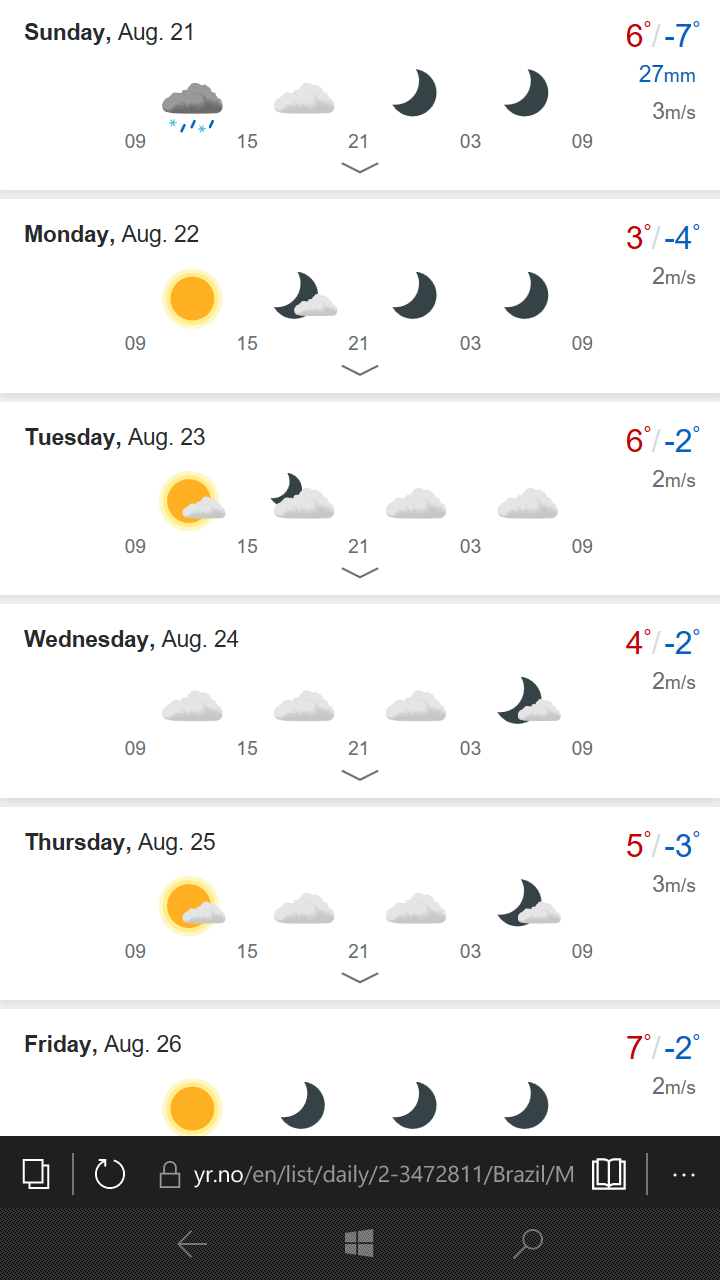Go back with the system back arrow
Image resolution: width=720 pixels, height=1280 pixels.
tap(192, 1244)
